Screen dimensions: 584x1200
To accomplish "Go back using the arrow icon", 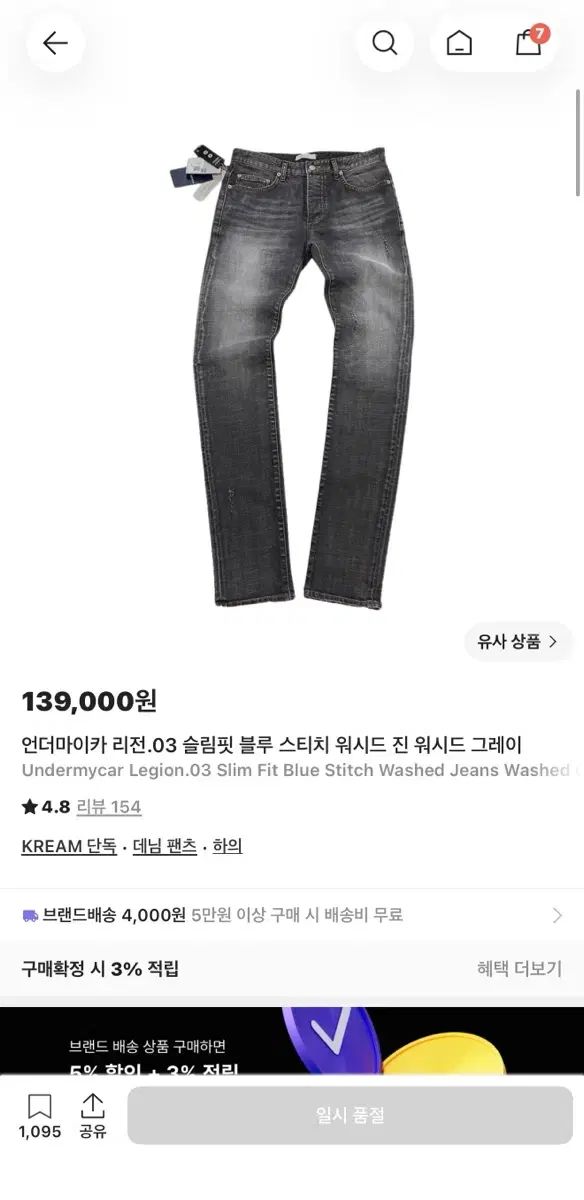I will point(55,43).
